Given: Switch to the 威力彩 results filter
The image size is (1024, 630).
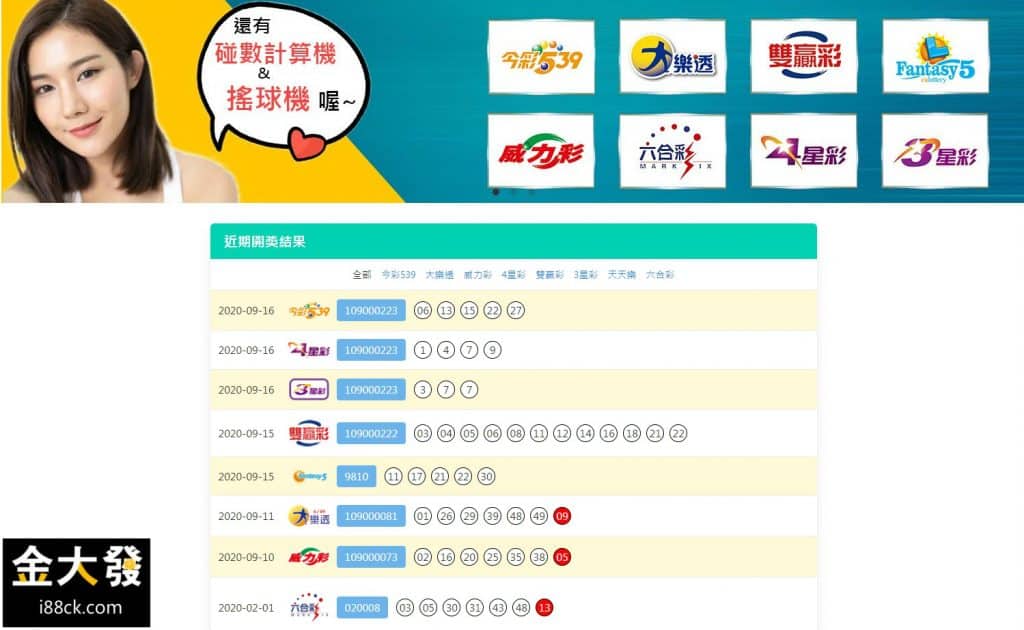Looking at the screenshot, I should click(477, 275).
